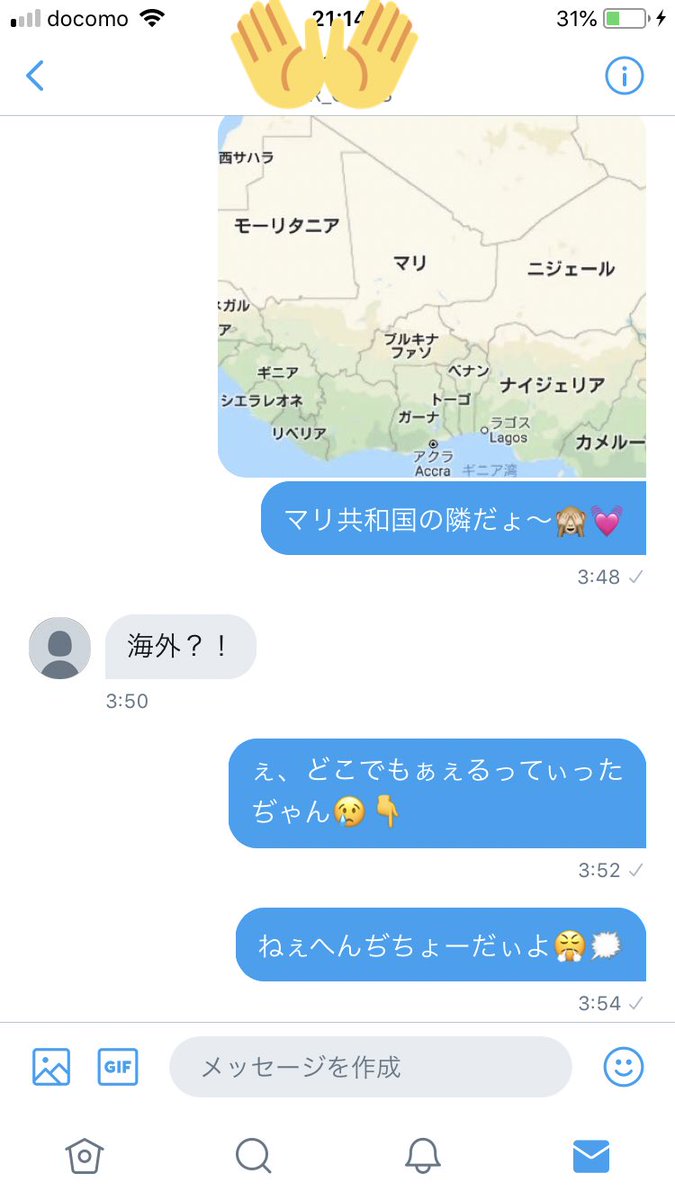675x1200 pixels.
Task: Go back to the message list
Action: [35, 75]
